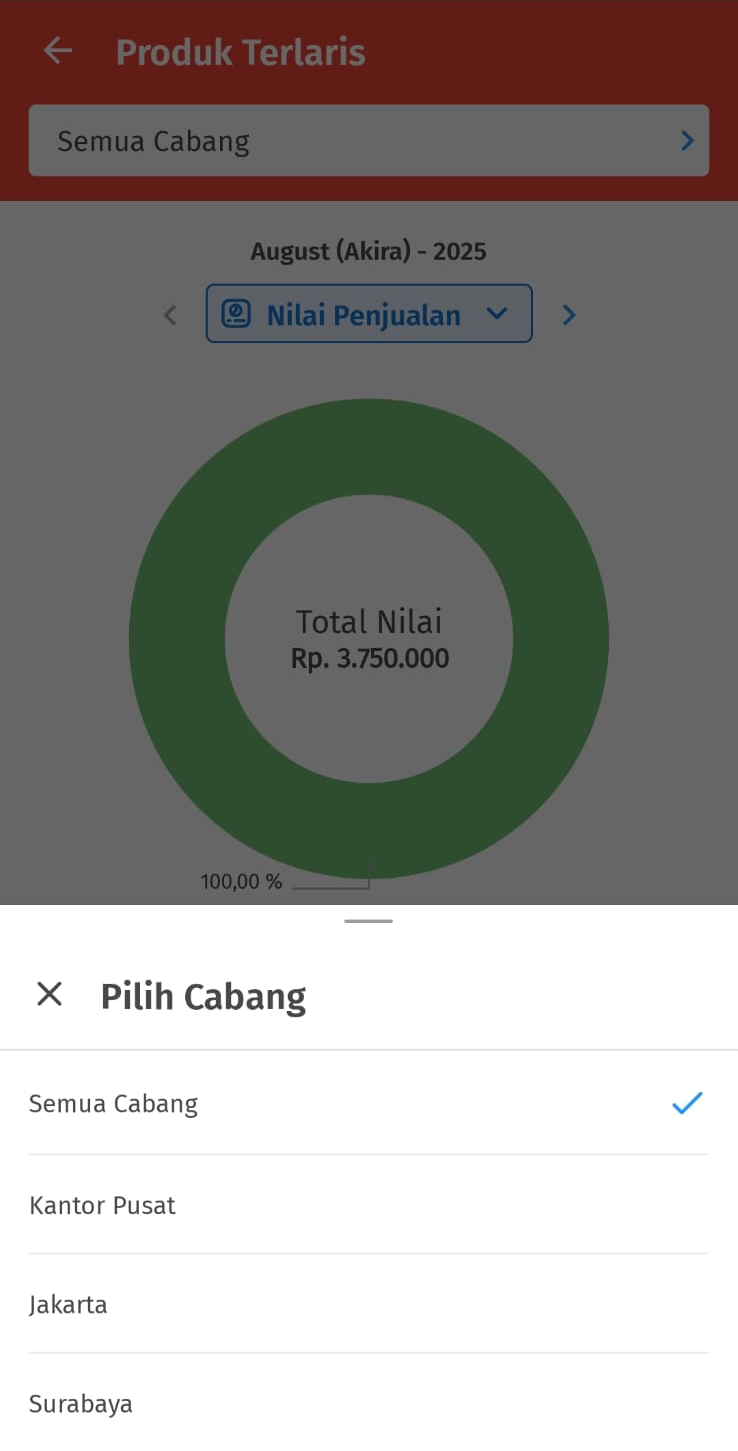
Task: Go to the previous month
Action: [x=170, y=315]
